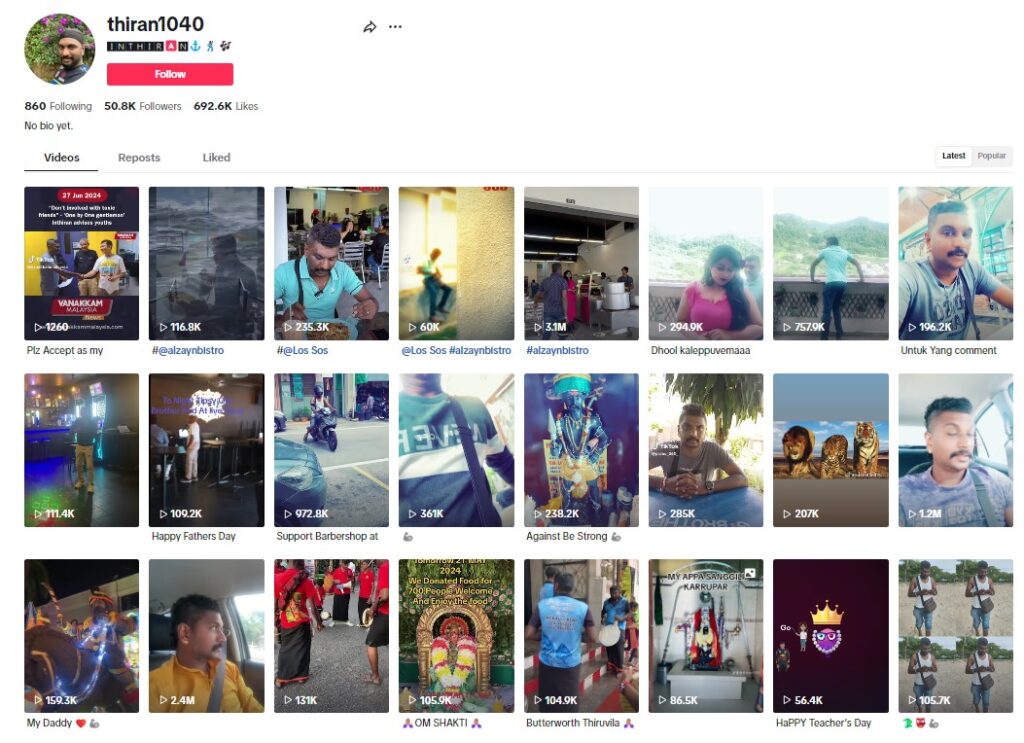Switch to the Liked tab
Viewport: 1024px width, 743px height.
click(x=216, y=157)
